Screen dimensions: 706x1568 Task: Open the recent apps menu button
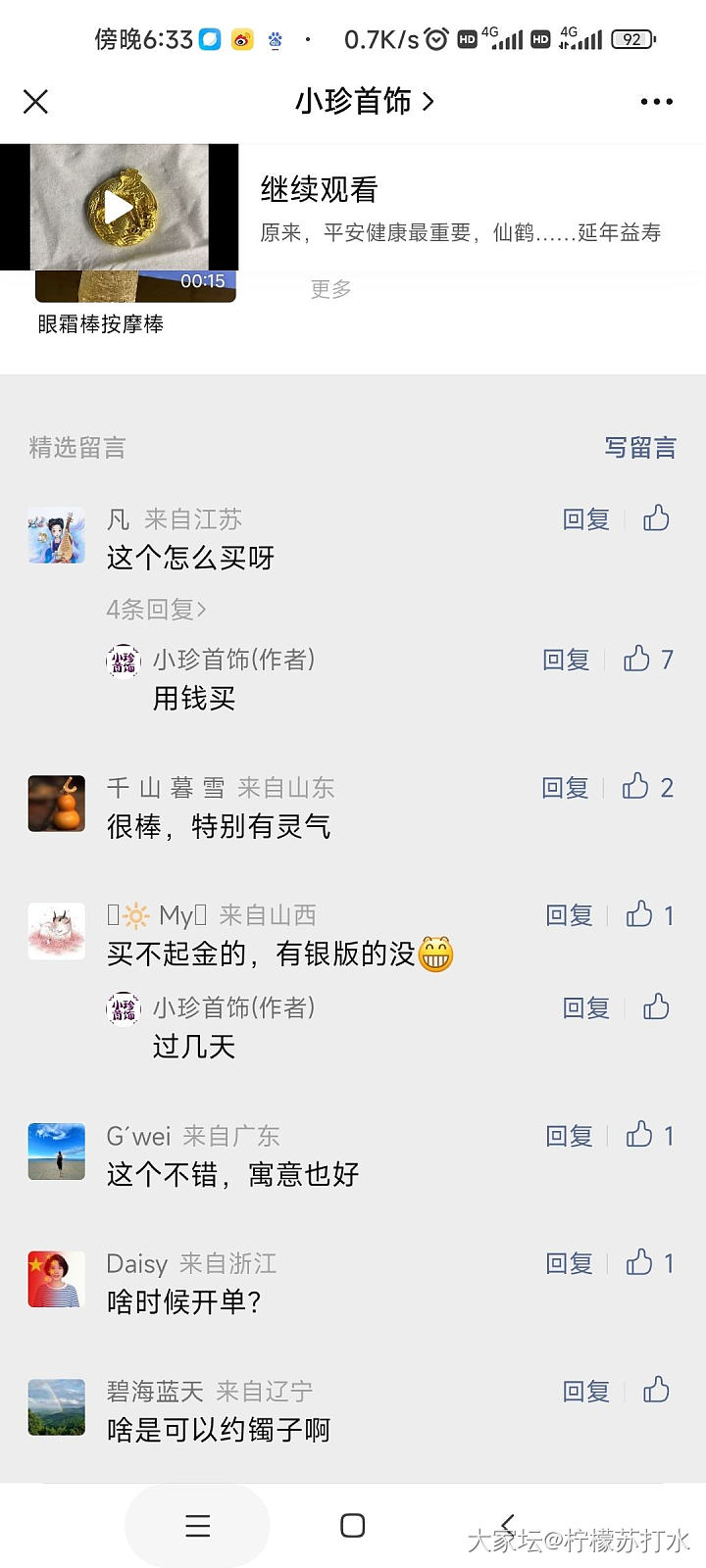click(x=197, y=1526)
